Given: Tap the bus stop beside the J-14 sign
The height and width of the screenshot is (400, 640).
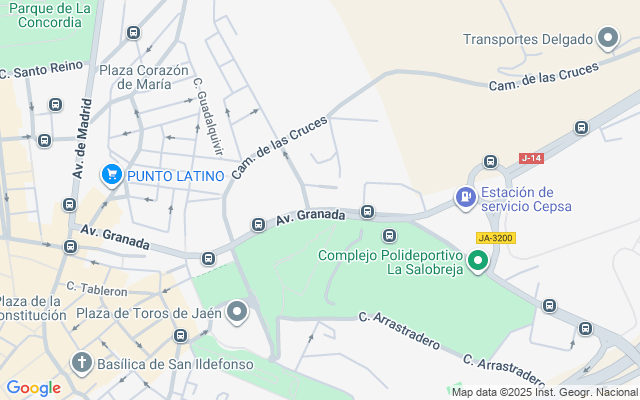Looking at the screenshot, I should pos(490,162).
